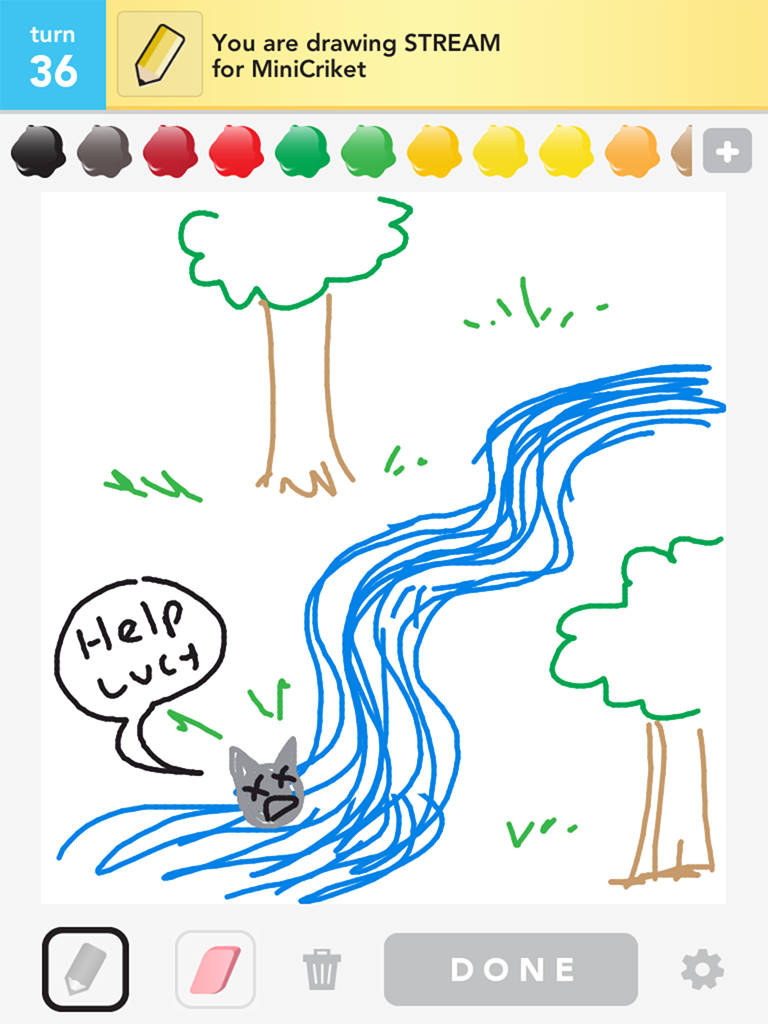Choose the light green color swatch

tap(368, 152)
